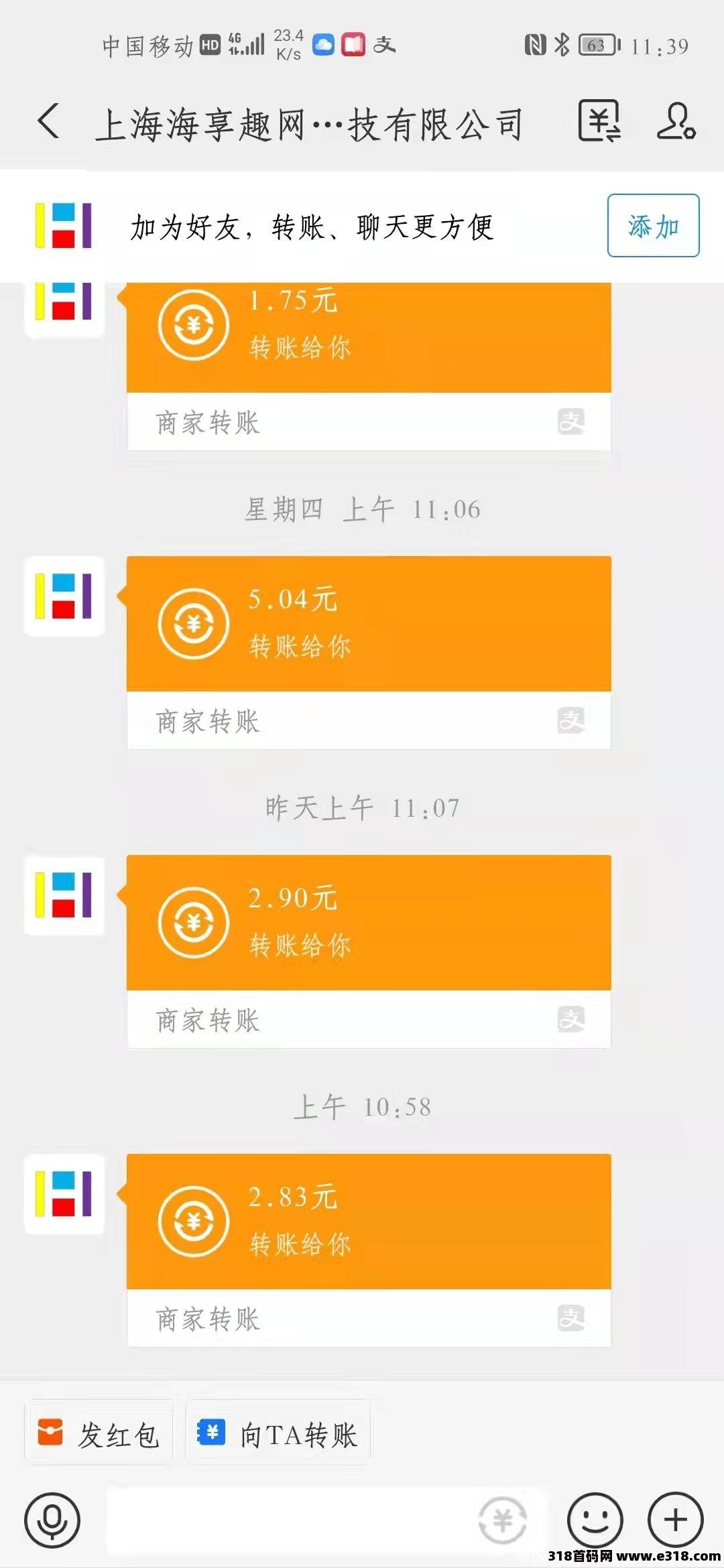The width and height of the screenshot is (724, 1568).
Task: Open the 5.04元 transfer card
Action: [x=369, y=653]
